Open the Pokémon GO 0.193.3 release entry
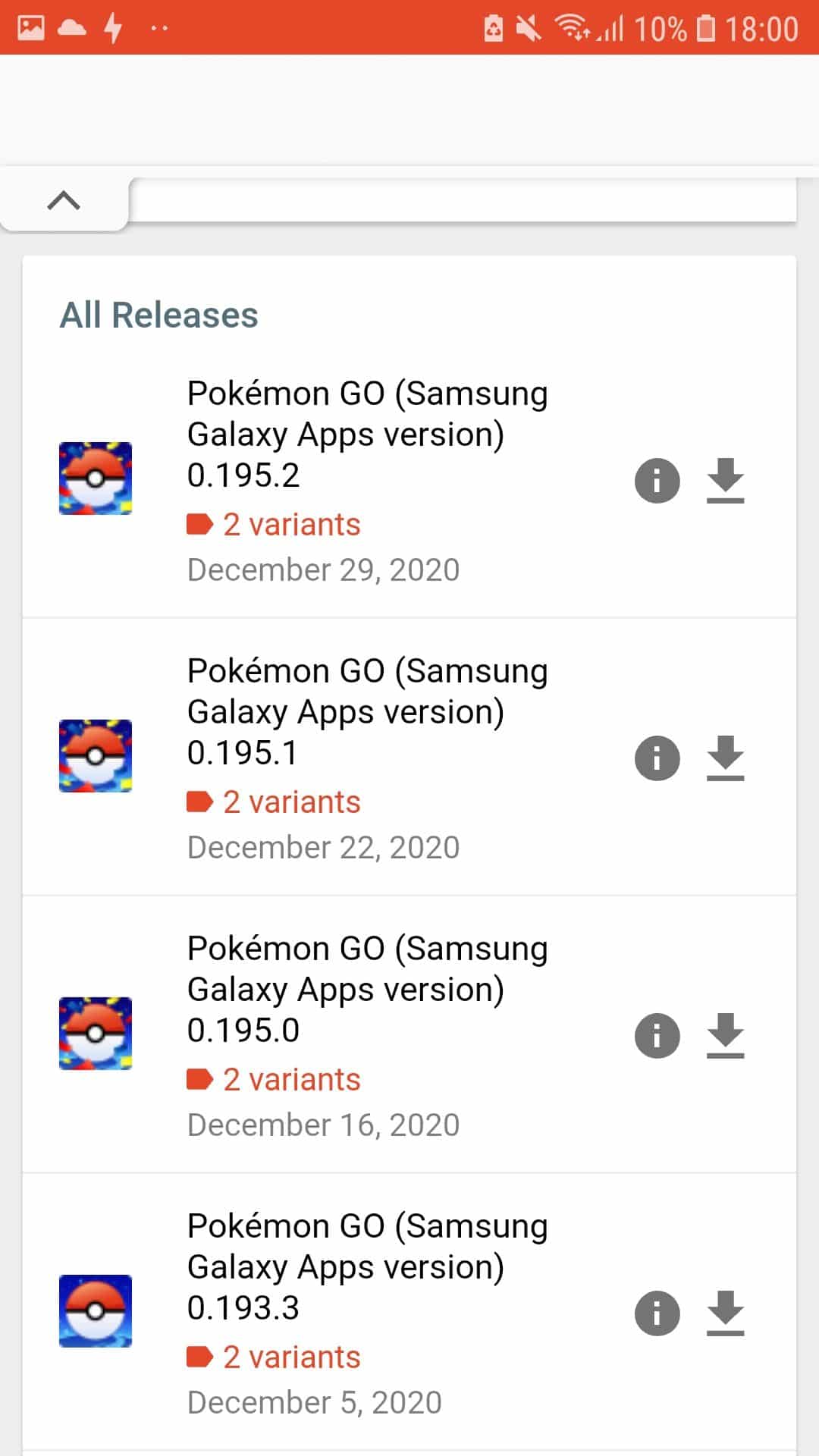Viewport: 819px width, 1456px height. (367, 1267)
